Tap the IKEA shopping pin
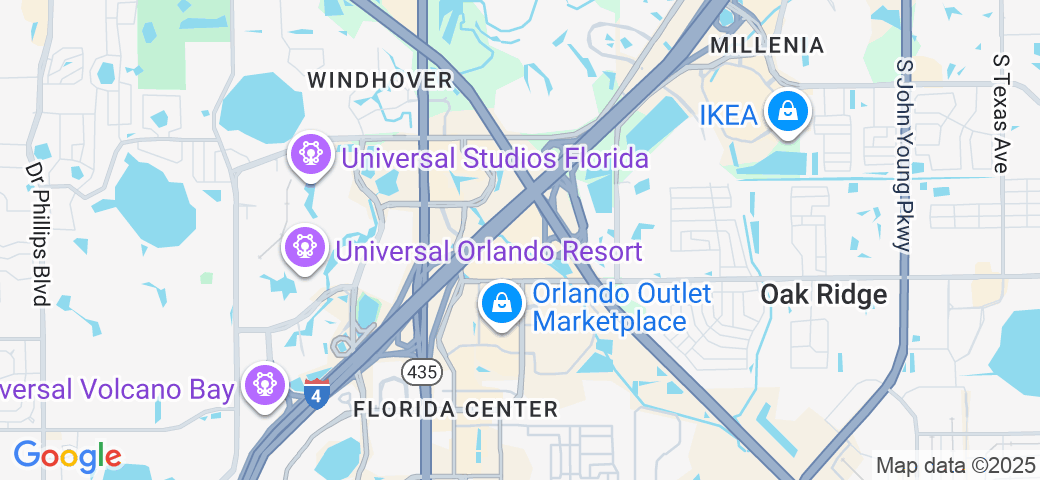 click(788, 112)
